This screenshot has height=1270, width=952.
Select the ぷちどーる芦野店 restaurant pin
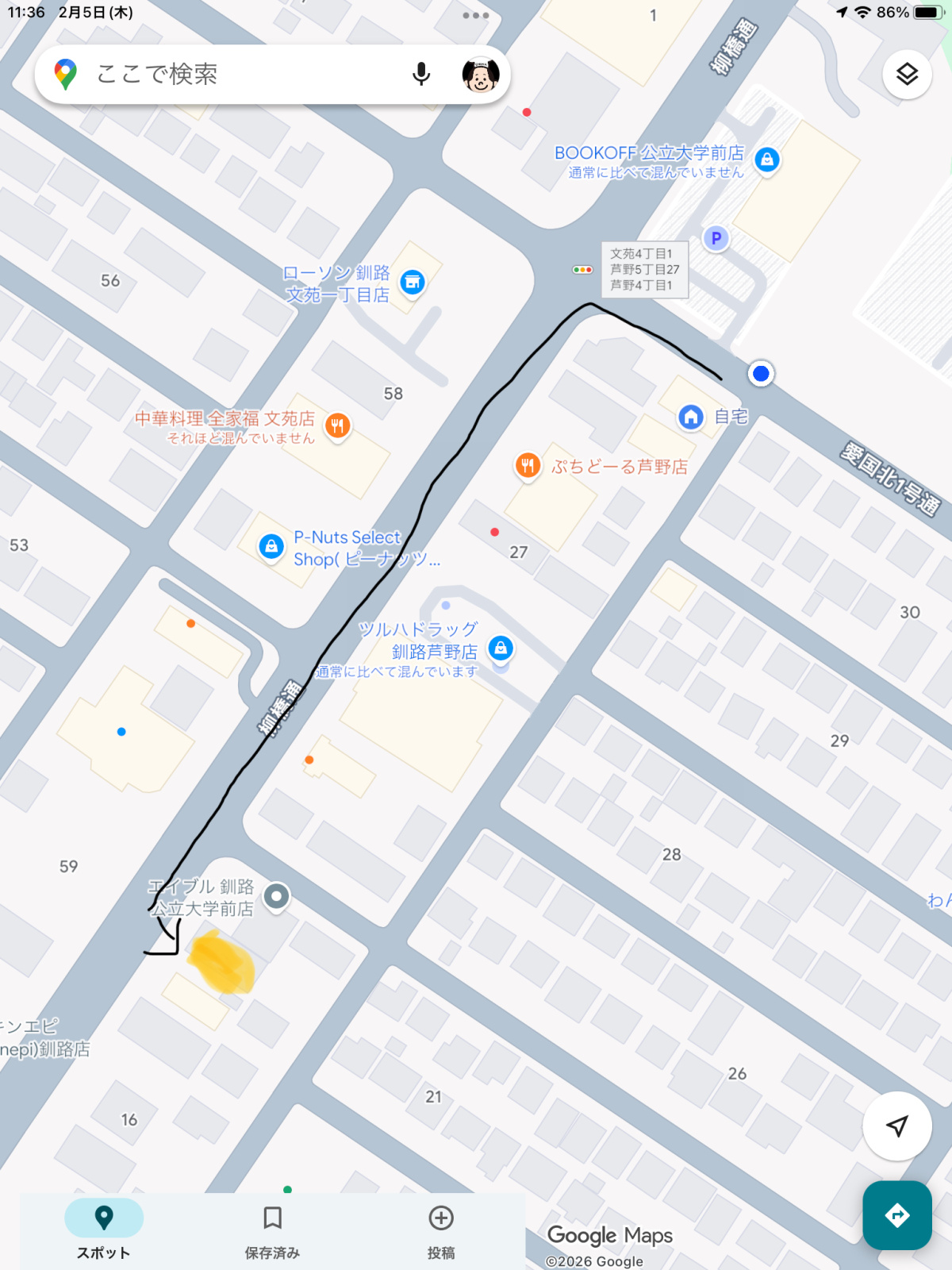pyautogui.click(x=528, y=466)
